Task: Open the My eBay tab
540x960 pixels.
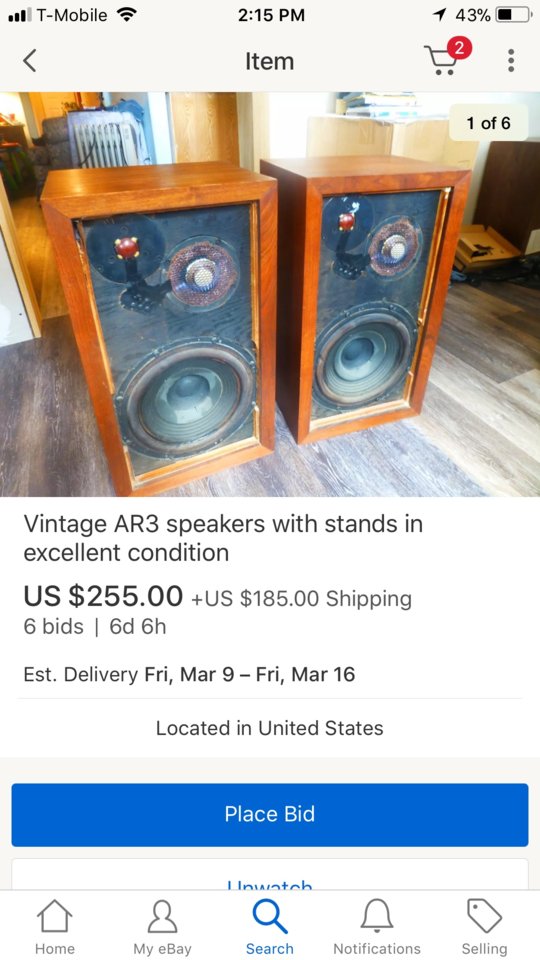Action: [x=162, y=926]
